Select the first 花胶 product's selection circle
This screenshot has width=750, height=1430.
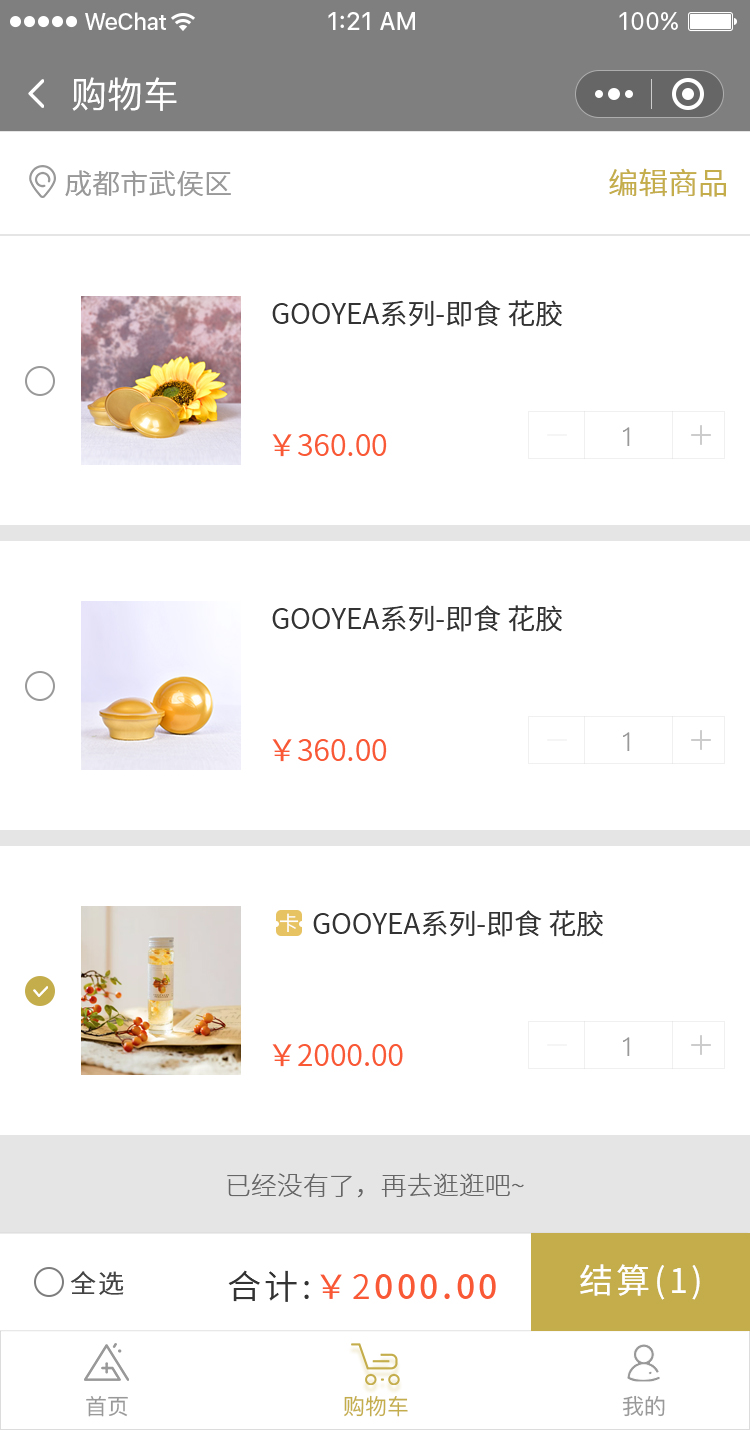click(x=40, y=381)
